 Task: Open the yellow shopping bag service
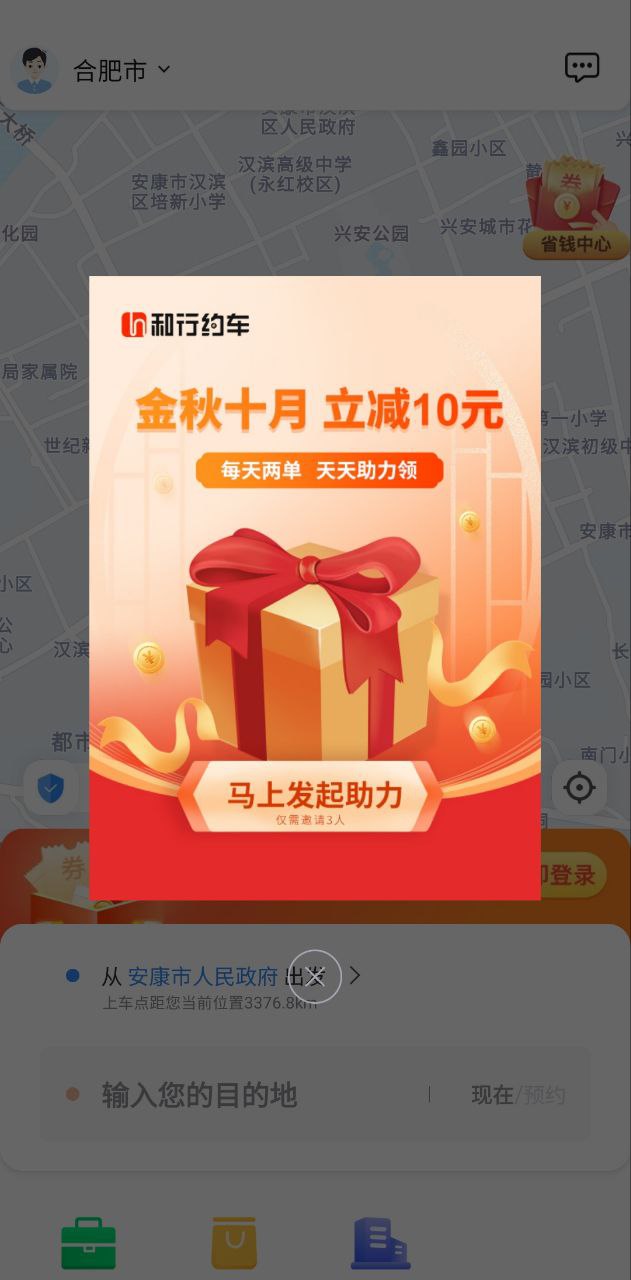point(234,1243)
